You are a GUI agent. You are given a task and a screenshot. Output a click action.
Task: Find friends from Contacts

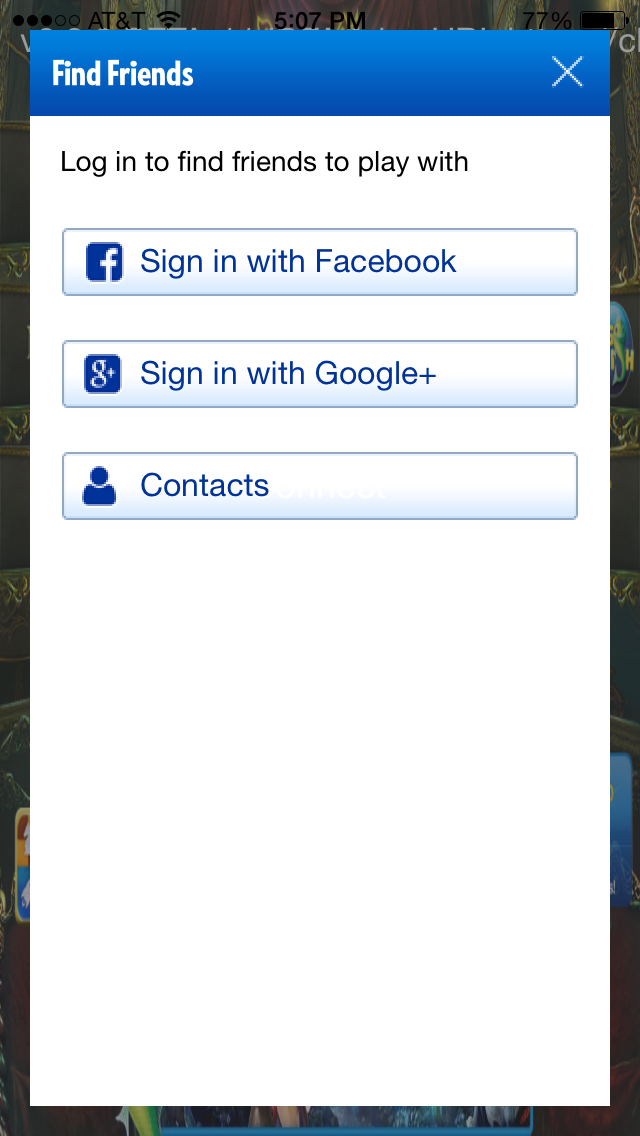click(319, 486)
